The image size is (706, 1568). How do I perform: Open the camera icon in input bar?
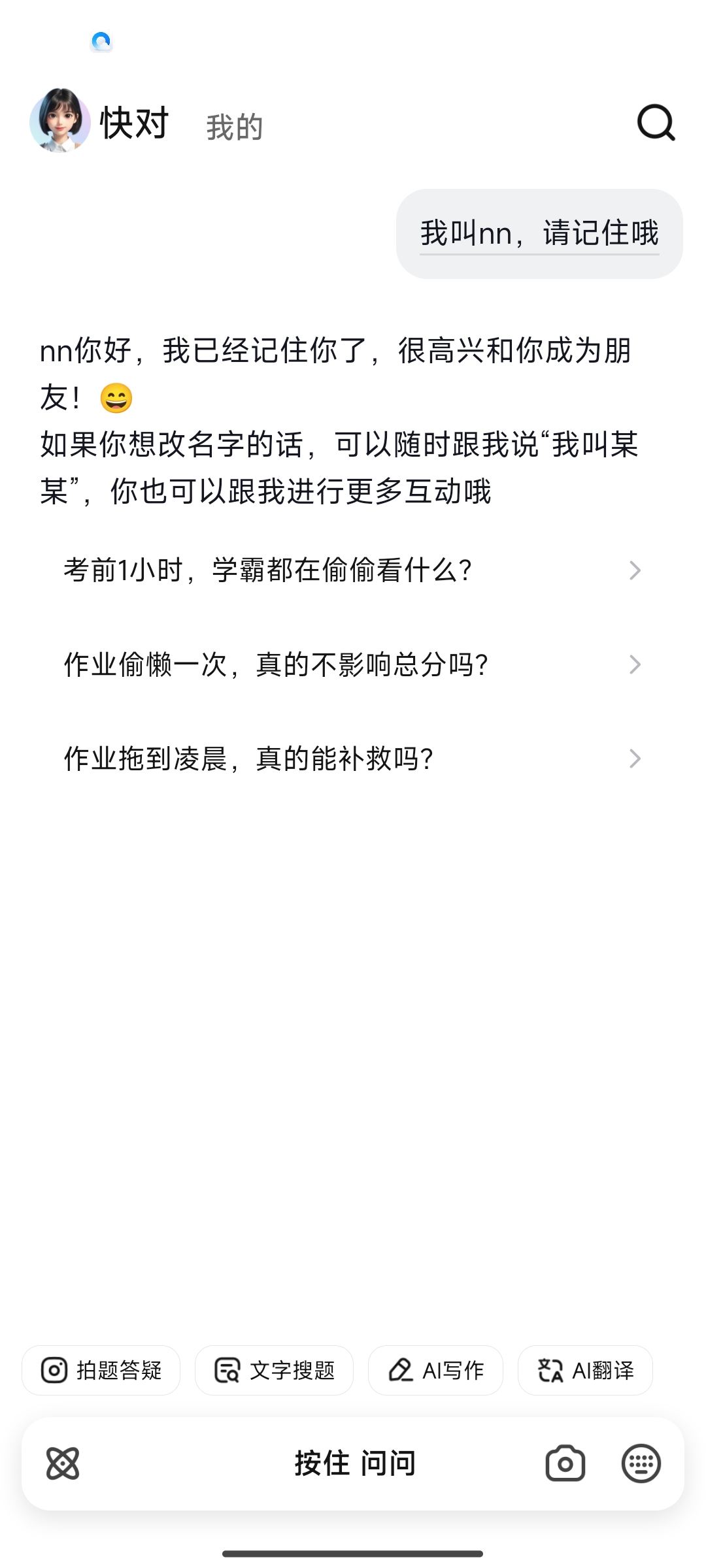pyautogui.click(x=565, y=1463)
